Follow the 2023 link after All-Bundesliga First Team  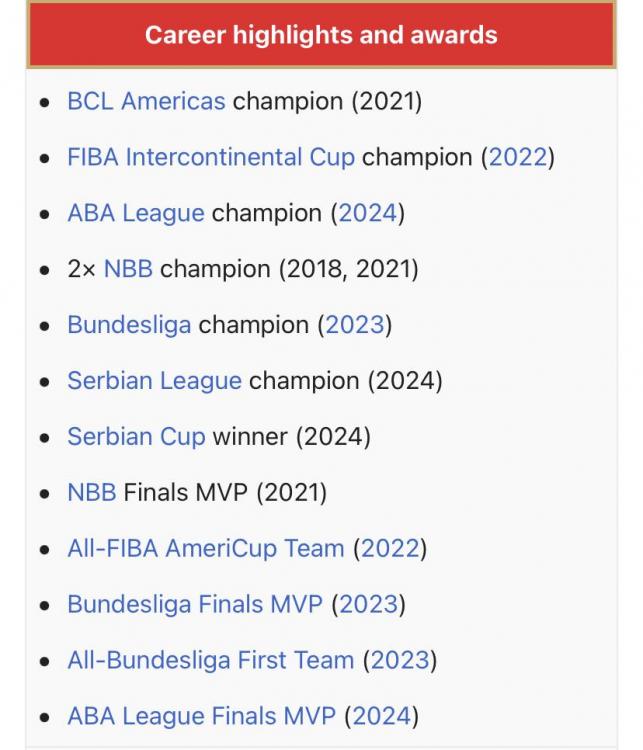point(400,661)
